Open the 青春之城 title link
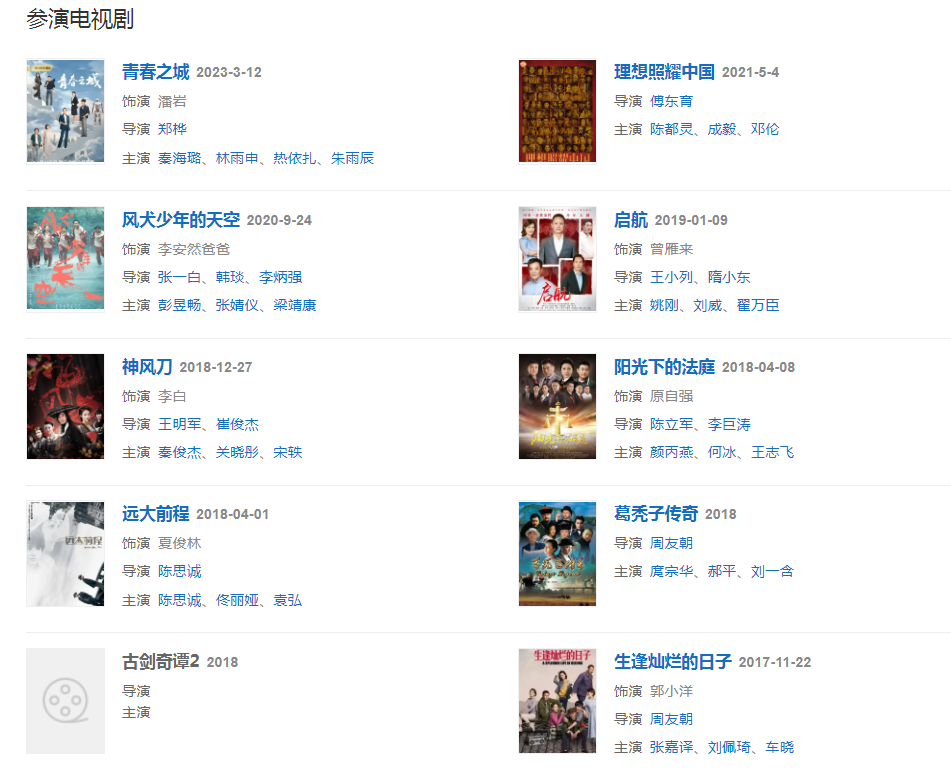951x770 pixels. pos(155,72)
